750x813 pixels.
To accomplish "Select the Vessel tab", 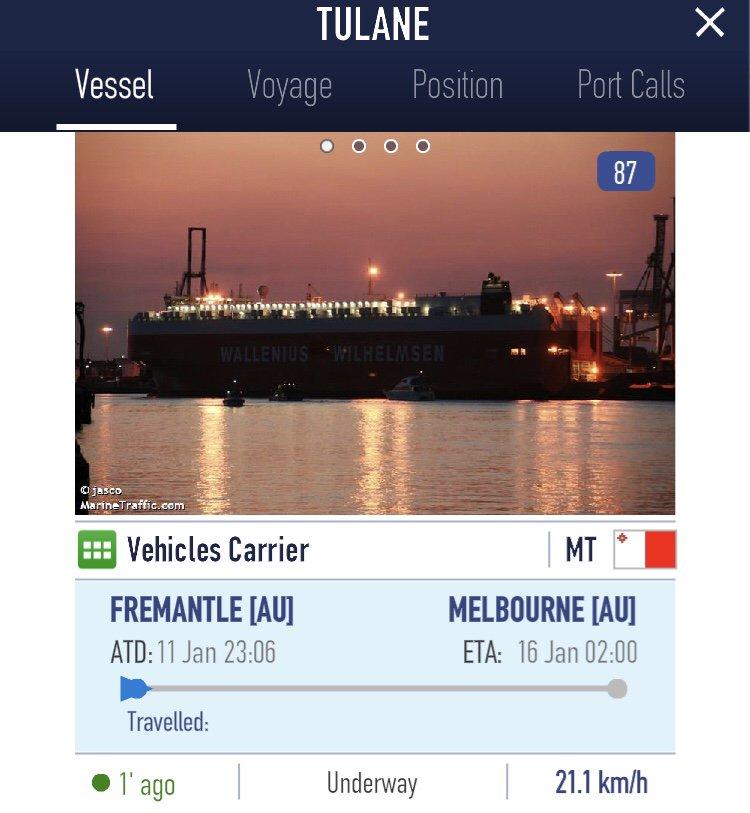I will click(x=115, y=86).
